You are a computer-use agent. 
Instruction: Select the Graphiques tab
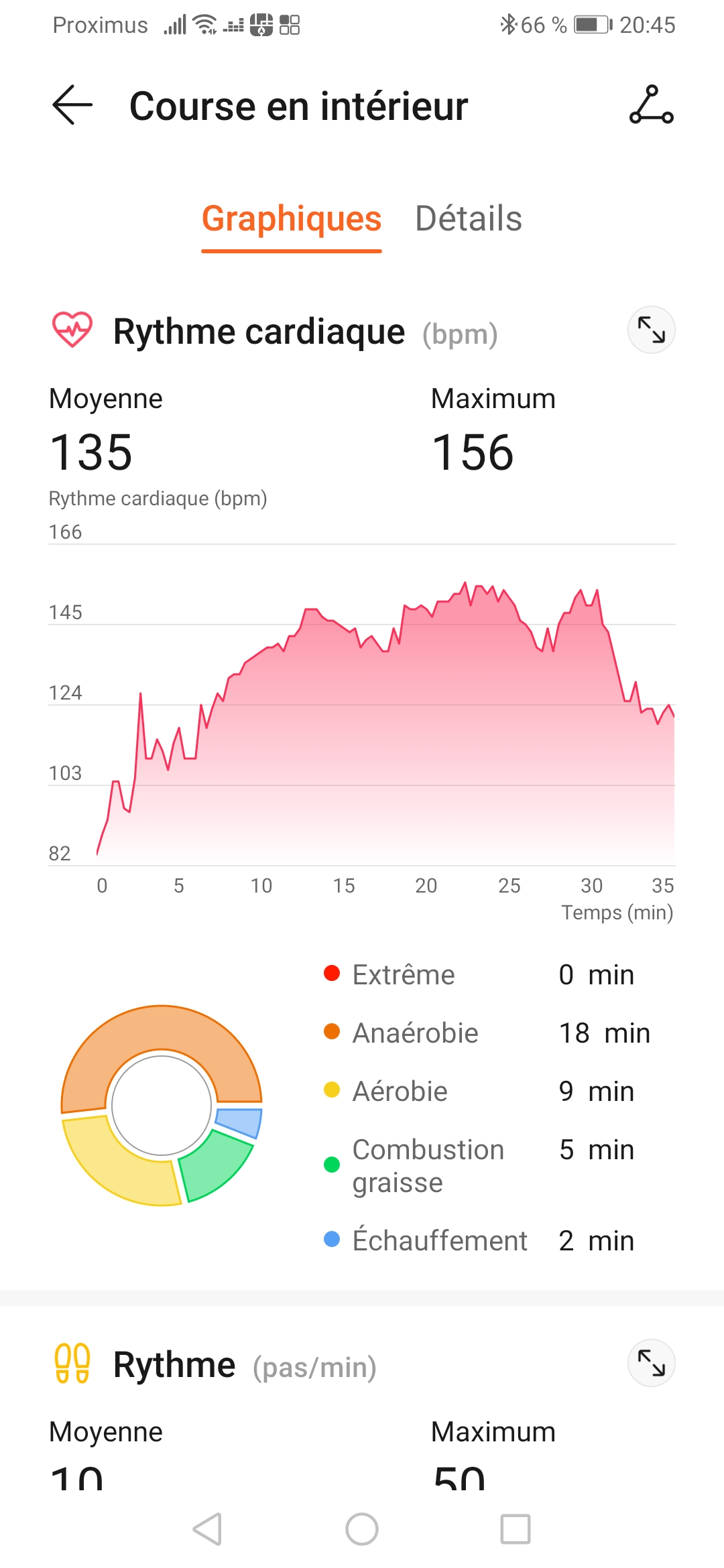pyautogui.click(x=292, y=218)
